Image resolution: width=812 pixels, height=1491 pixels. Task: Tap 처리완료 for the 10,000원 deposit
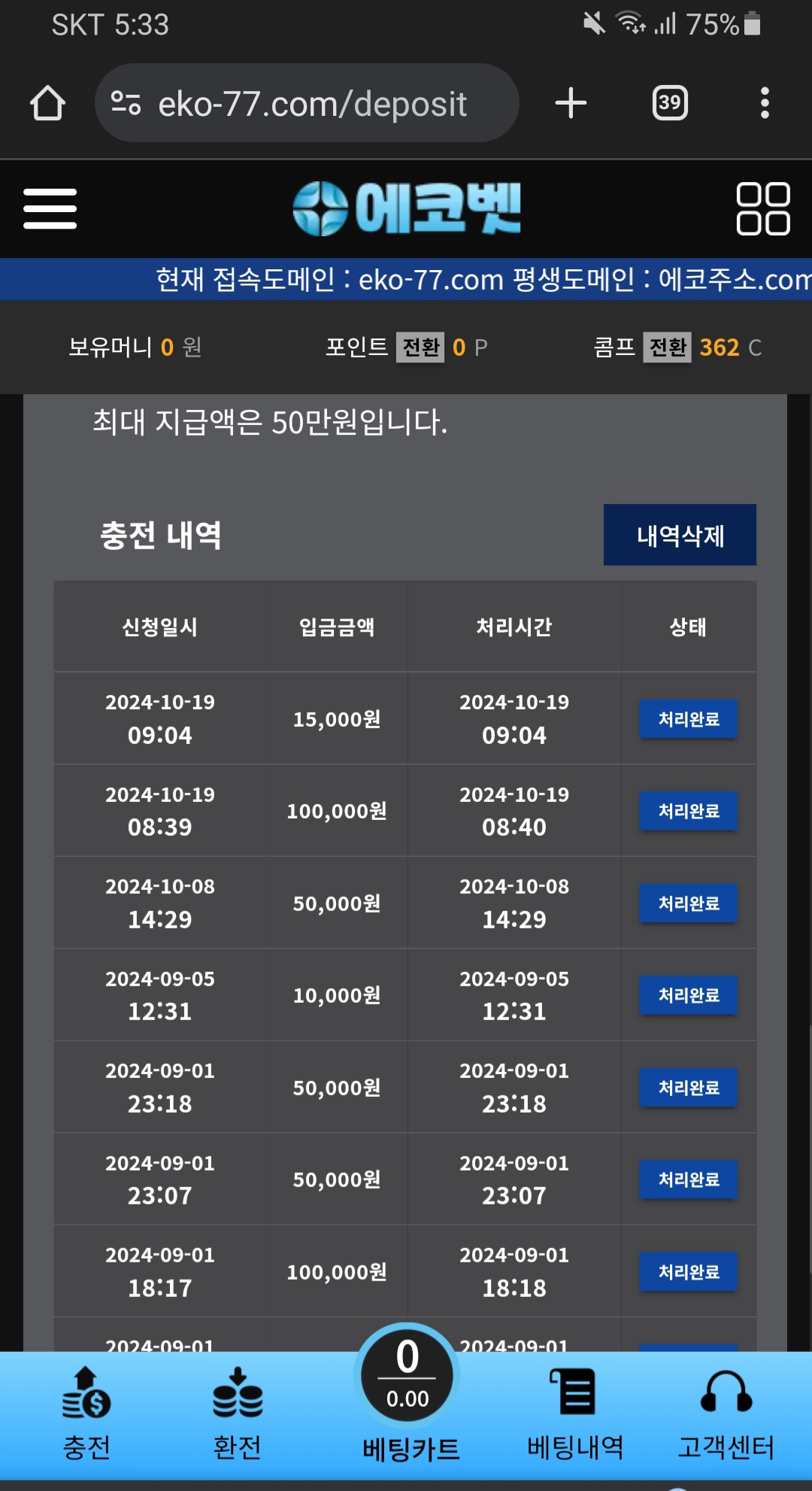(x=688, y=995)
